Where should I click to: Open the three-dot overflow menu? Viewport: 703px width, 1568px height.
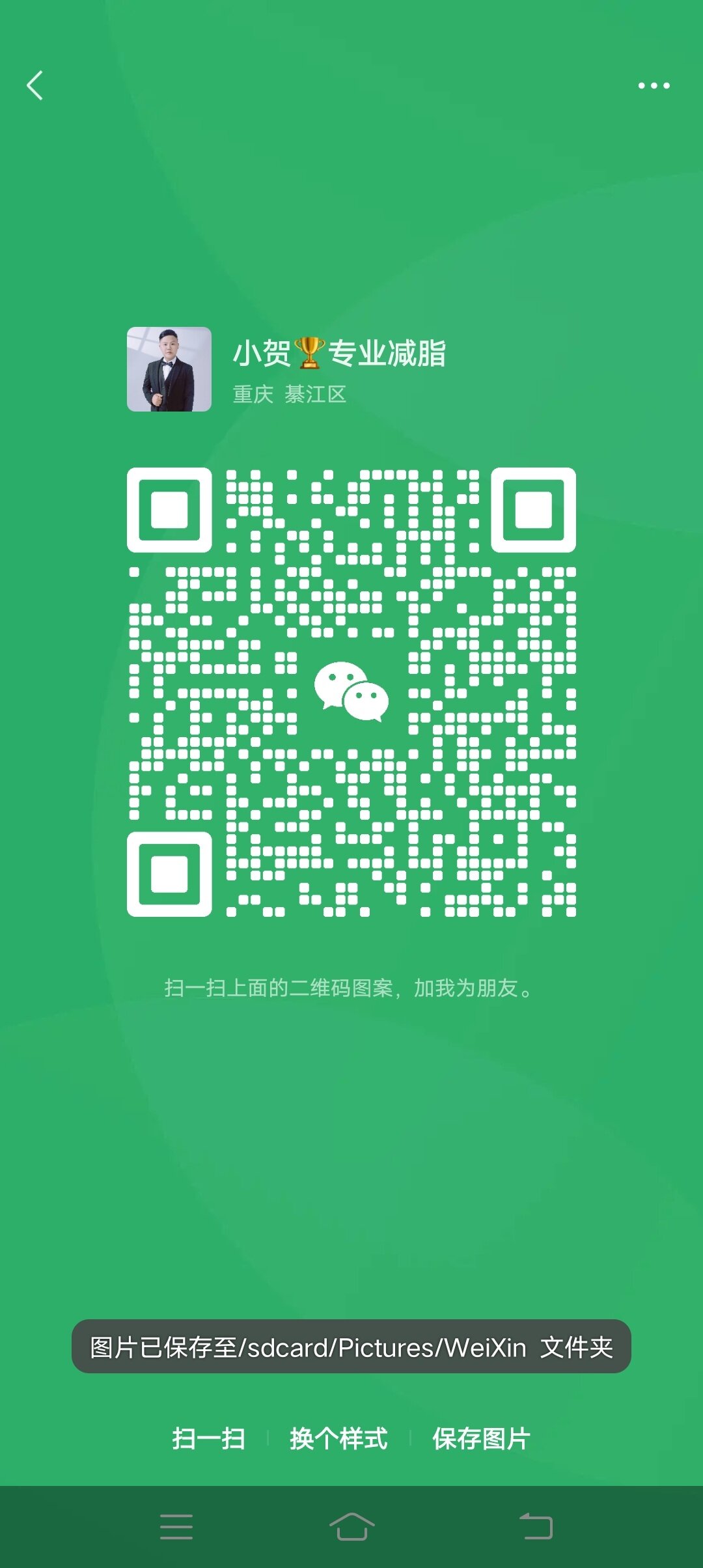pos(654,85)
